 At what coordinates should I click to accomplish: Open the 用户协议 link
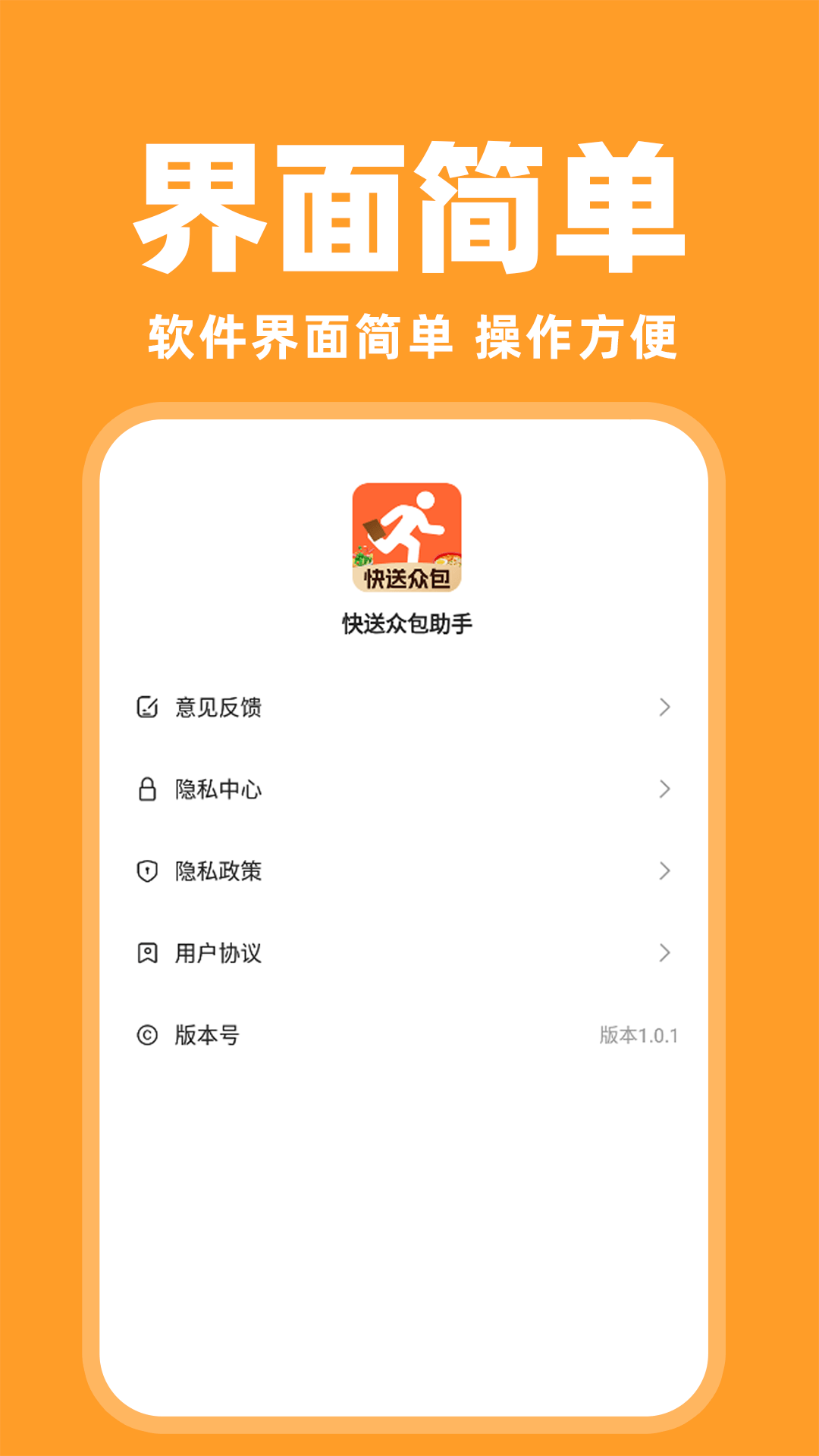(x=220, y=952)
